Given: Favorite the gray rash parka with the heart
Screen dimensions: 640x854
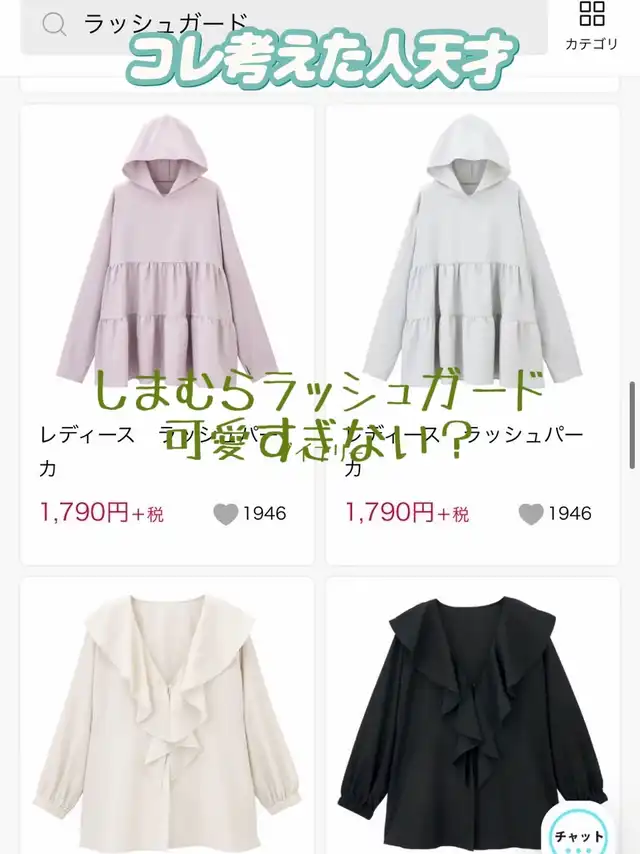Looking at the screenshot, I should (531, 514).
